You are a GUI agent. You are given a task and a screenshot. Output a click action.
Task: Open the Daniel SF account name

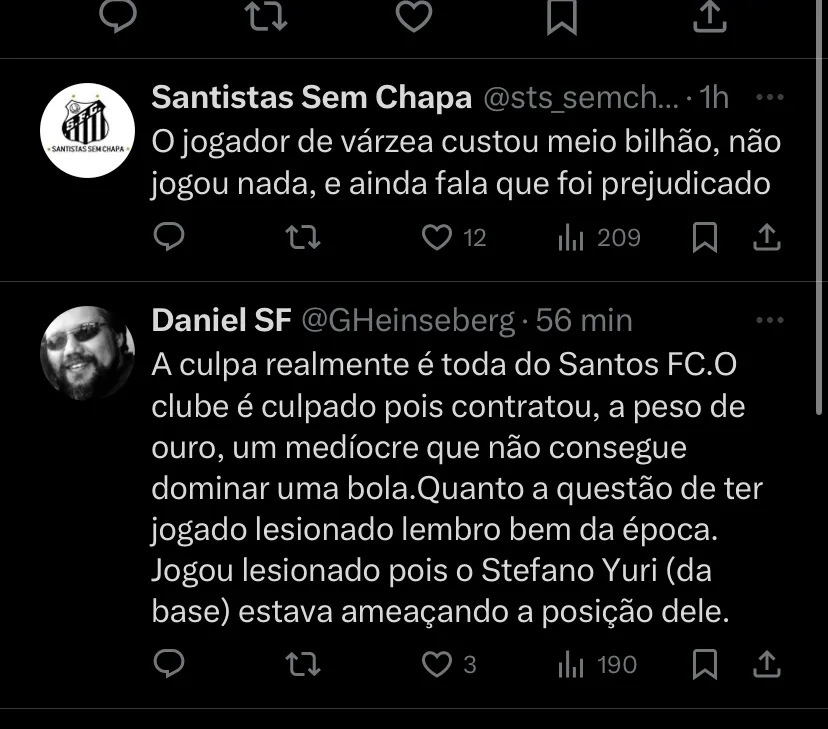tap(221, 320)
